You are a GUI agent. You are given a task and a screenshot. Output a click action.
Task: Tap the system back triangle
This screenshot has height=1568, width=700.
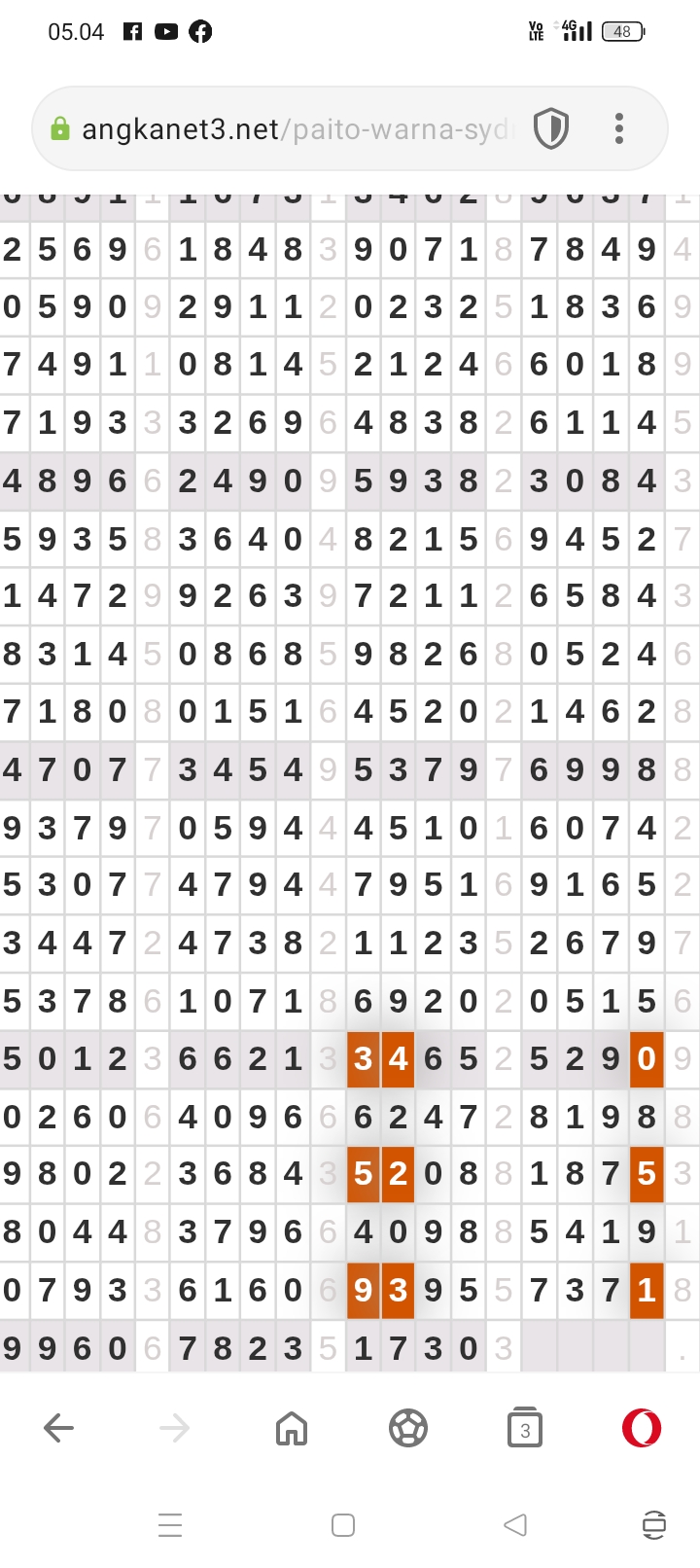pos(515,1524)
